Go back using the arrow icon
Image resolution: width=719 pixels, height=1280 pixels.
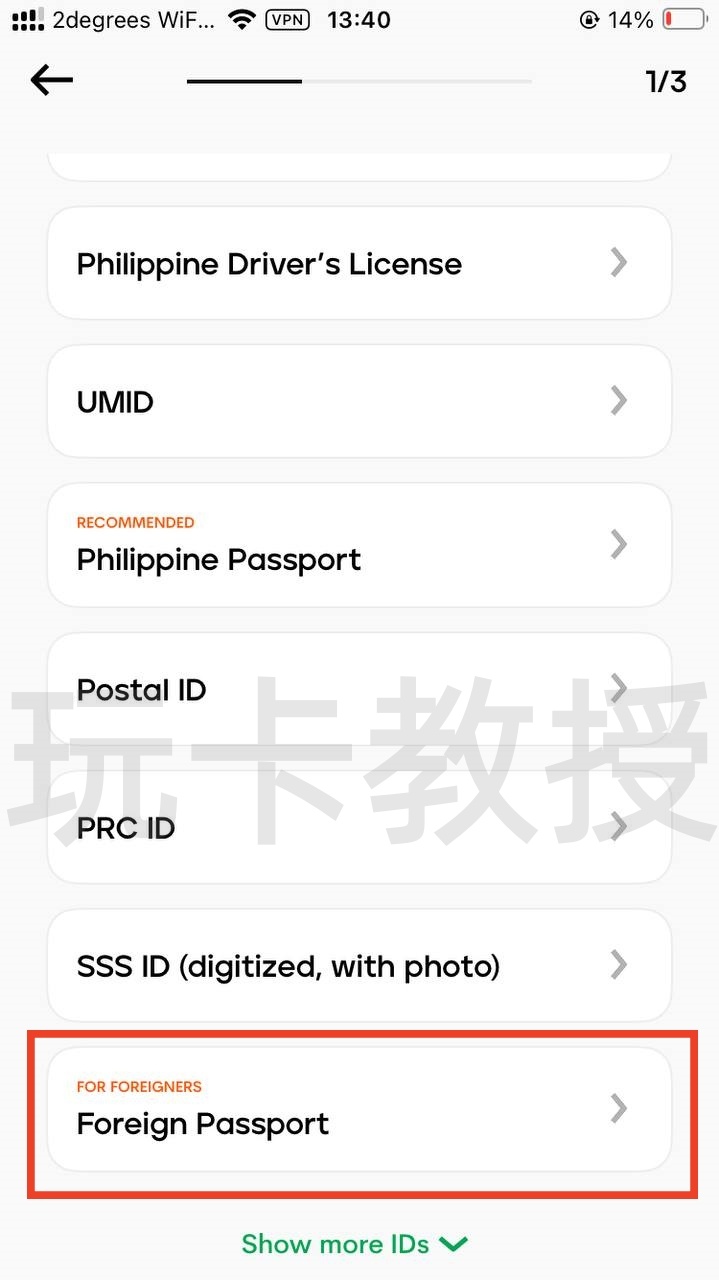point(52,80)
